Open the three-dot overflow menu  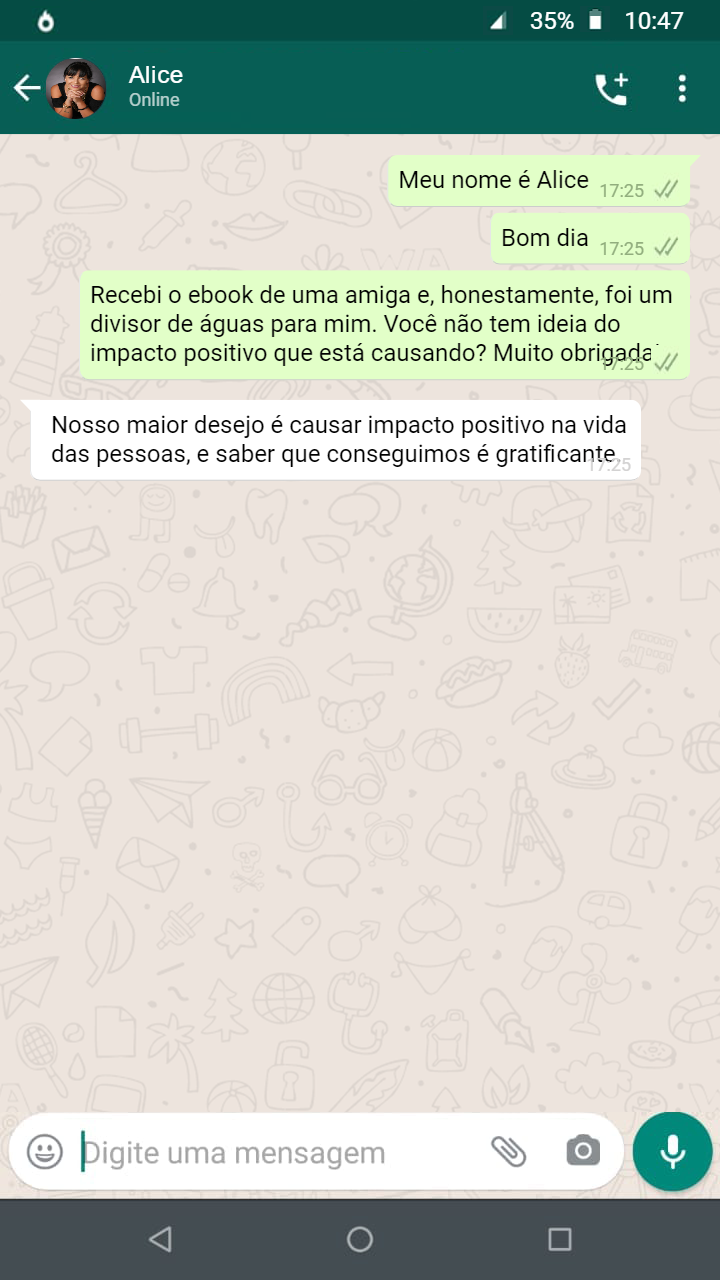[682, 88]
